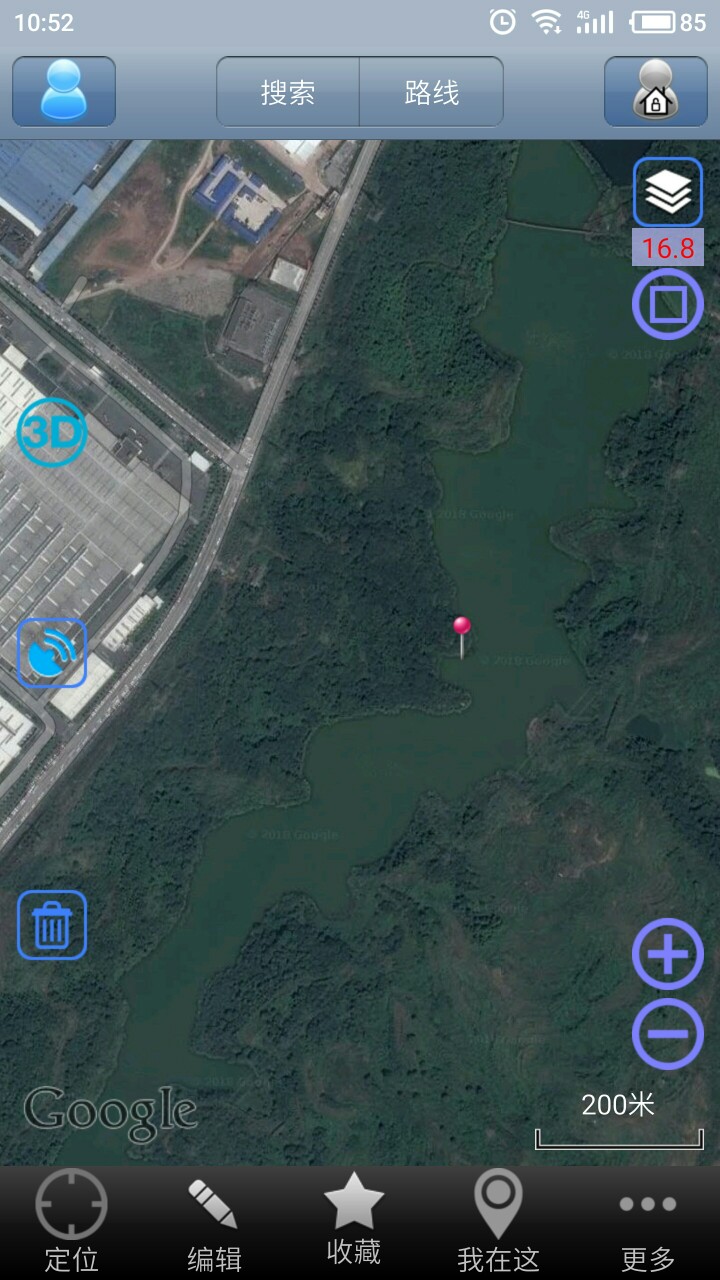720x1280 pixels.
Task: Switch the map to 3D view
Action: click(x=52, y=432)
